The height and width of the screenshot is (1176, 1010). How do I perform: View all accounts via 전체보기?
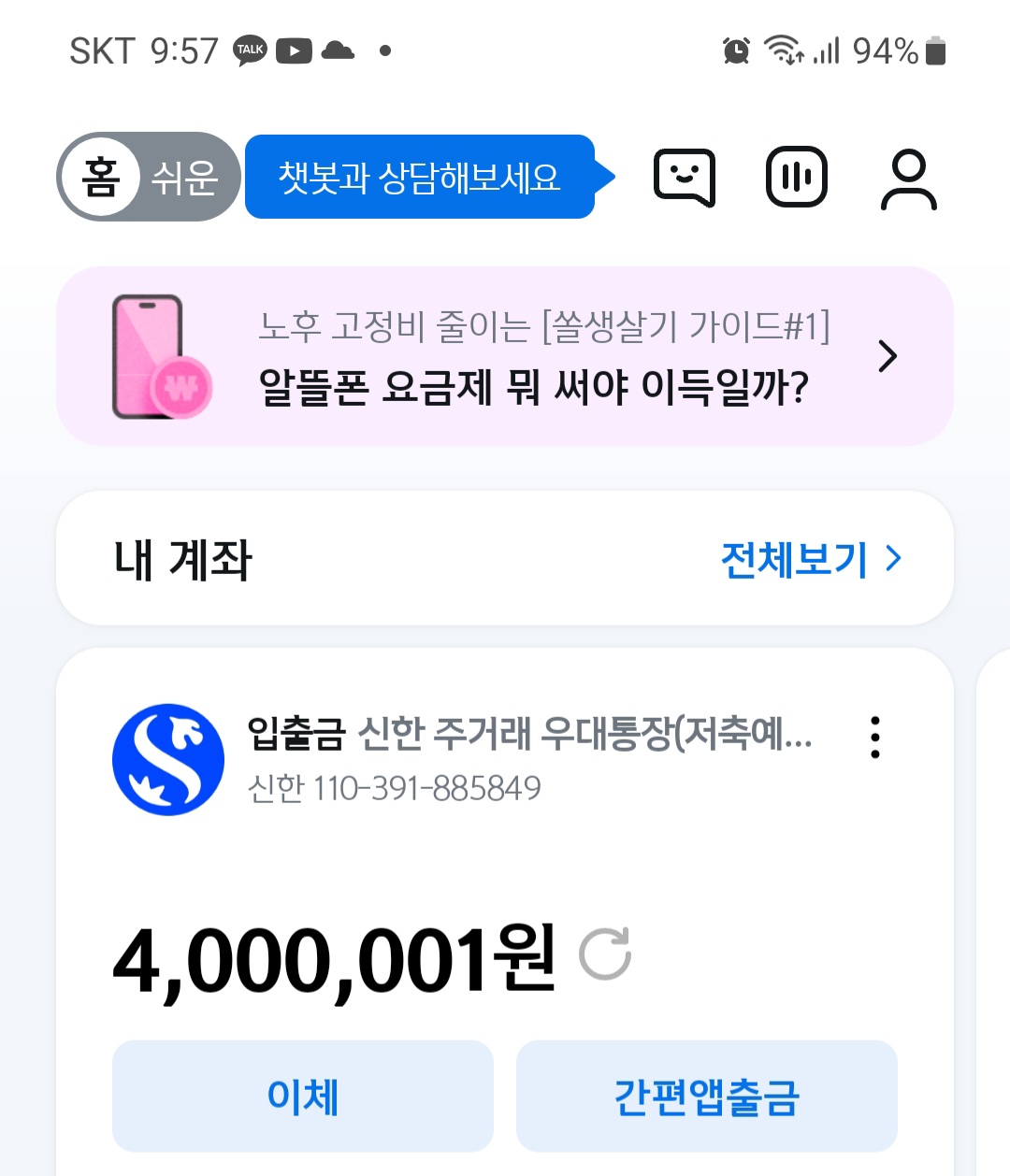click(x=809, y=559)
